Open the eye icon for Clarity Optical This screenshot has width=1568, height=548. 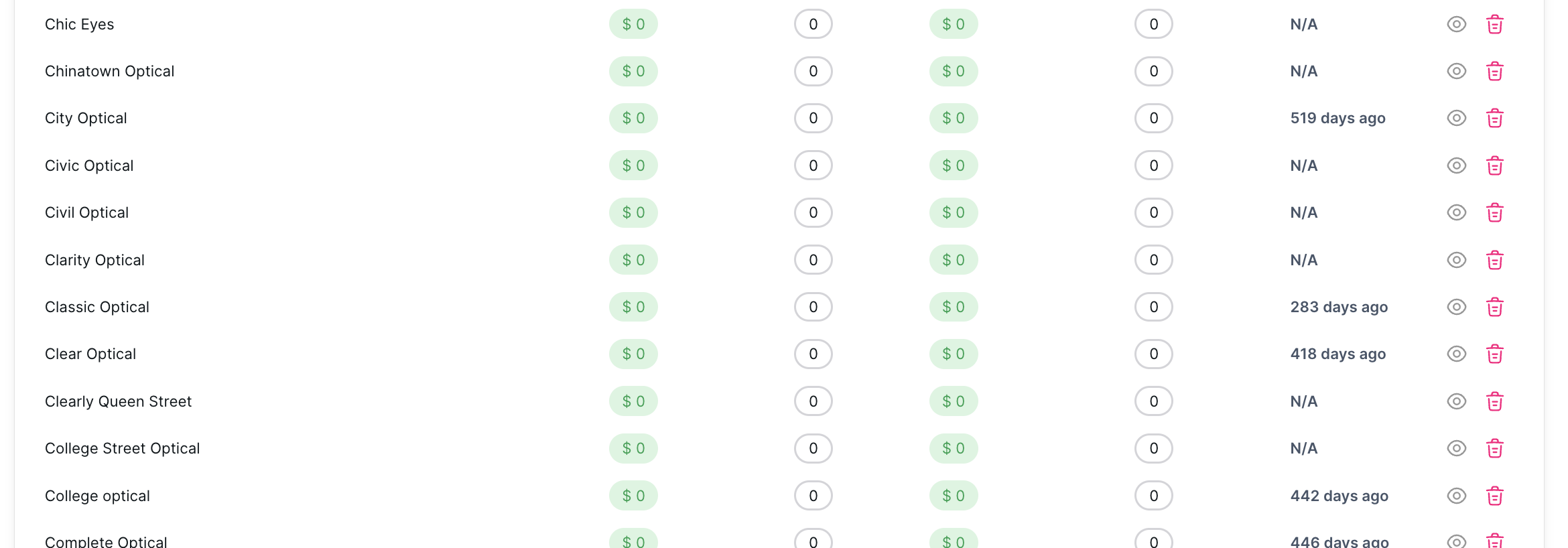point(1456,260)
